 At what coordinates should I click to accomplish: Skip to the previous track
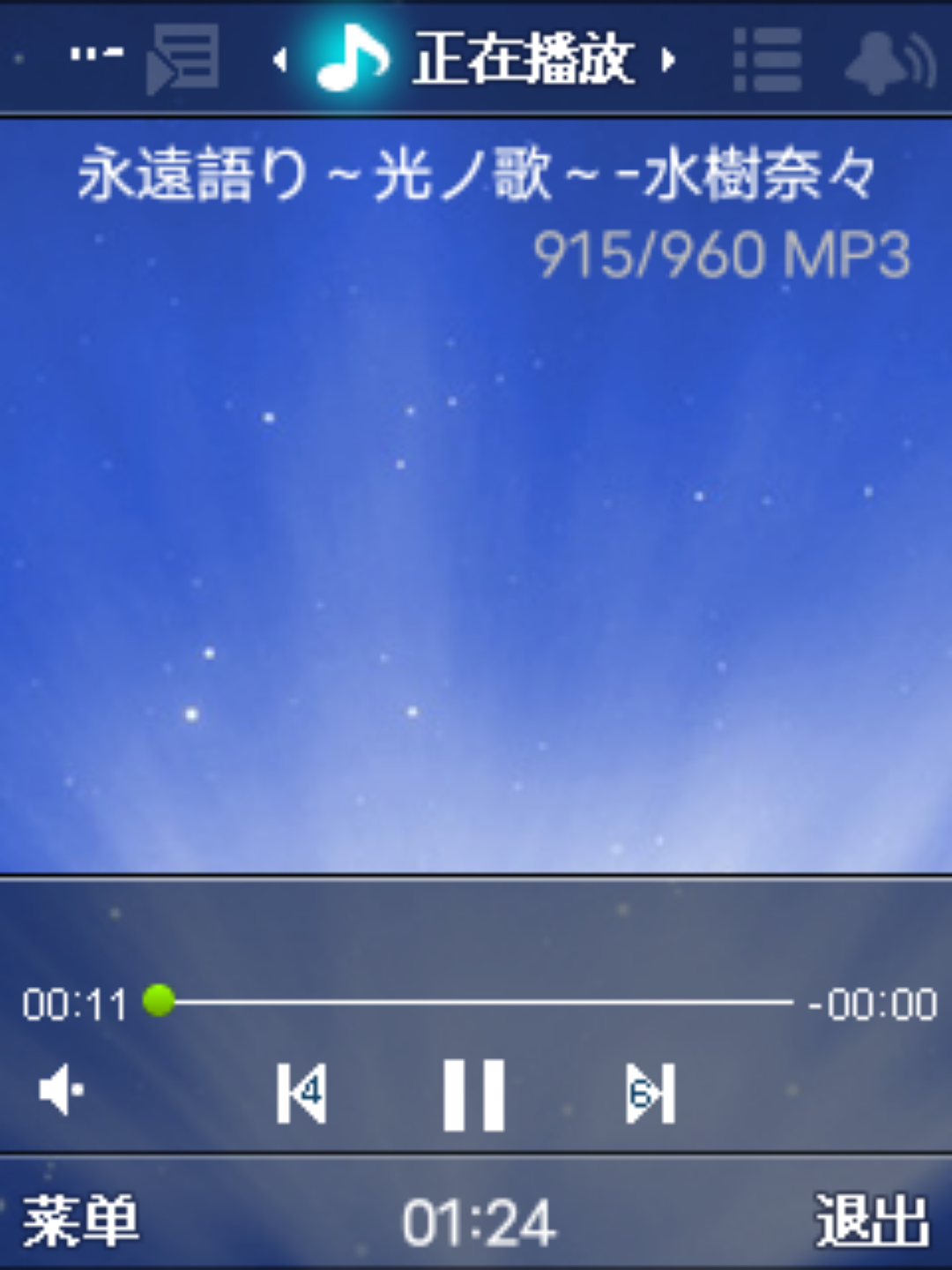[x=301, y=1094]
